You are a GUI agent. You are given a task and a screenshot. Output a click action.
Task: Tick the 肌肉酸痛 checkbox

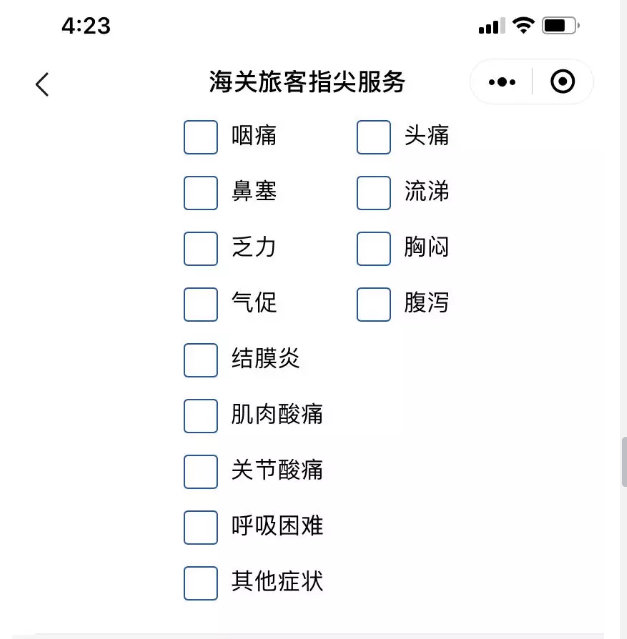[201, 416]
